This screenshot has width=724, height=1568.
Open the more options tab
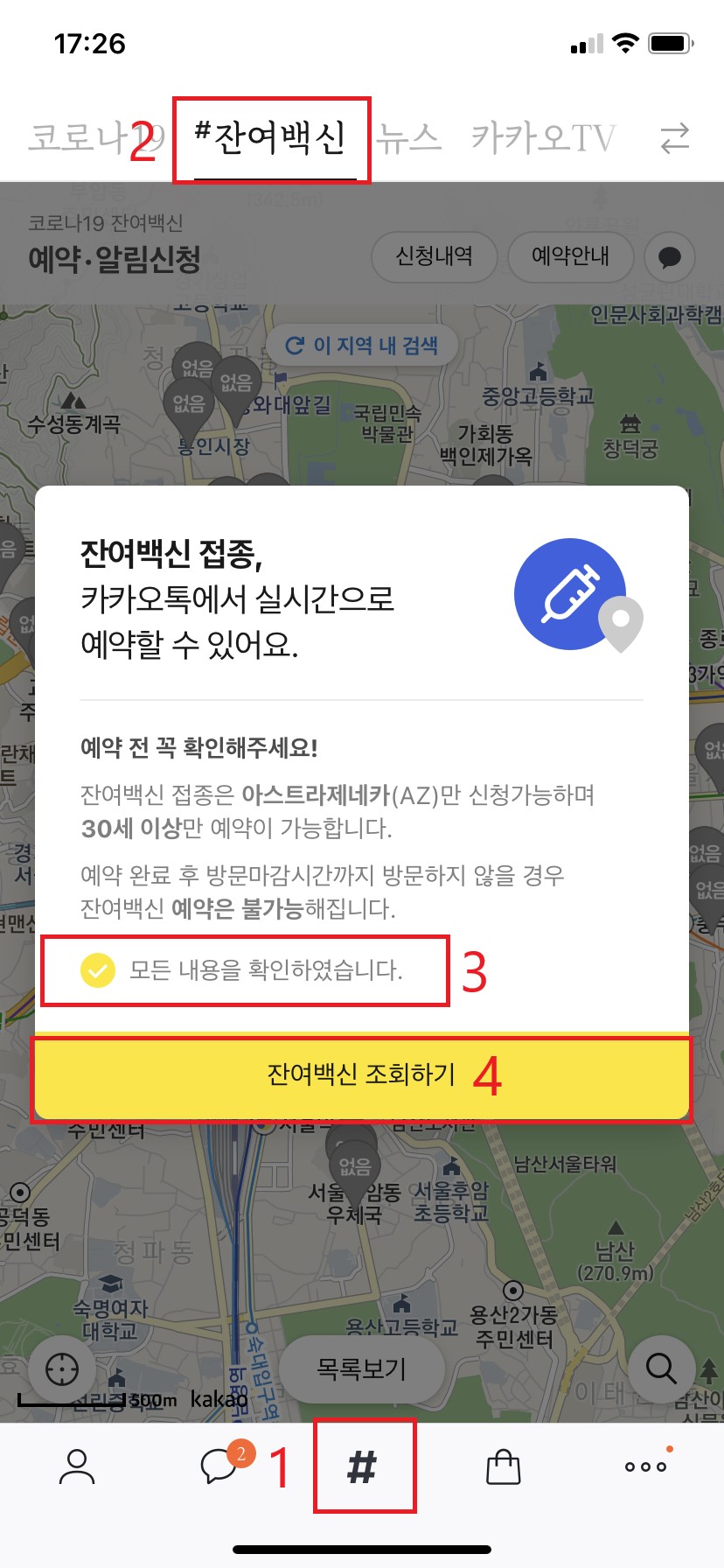645,1466
